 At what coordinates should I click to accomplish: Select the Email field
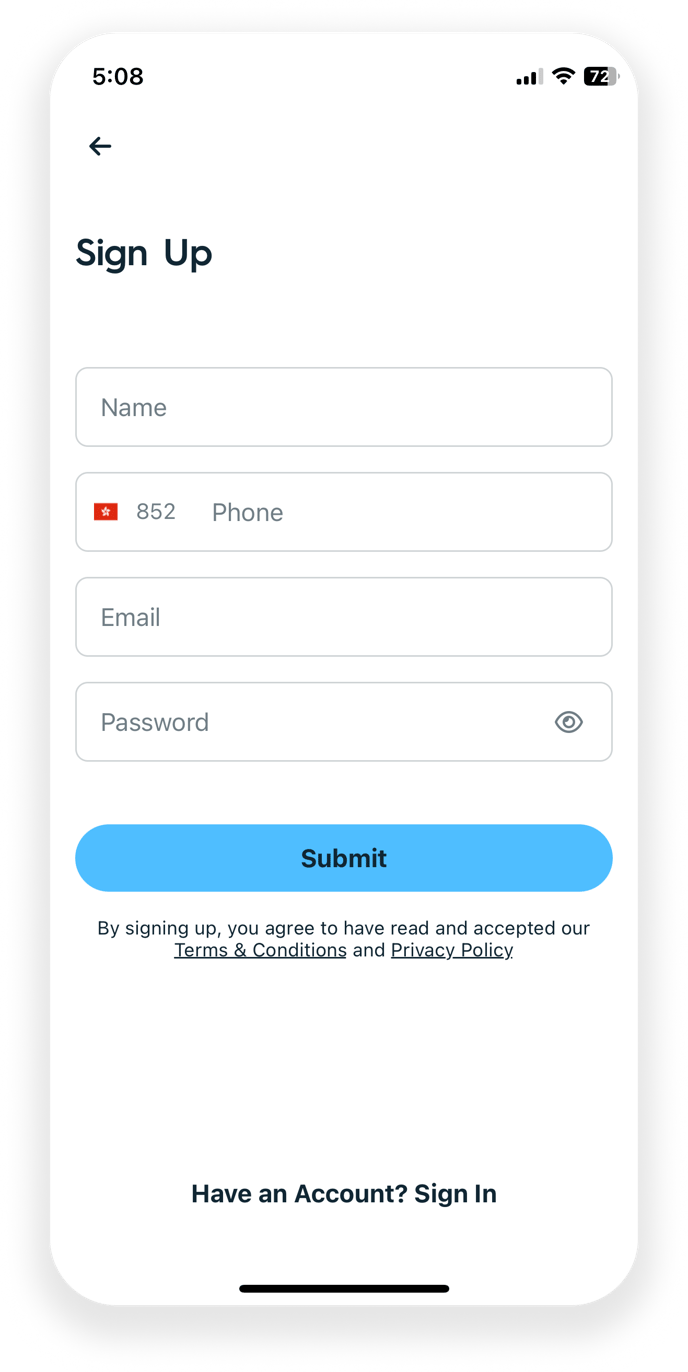[x=343, y=617]
